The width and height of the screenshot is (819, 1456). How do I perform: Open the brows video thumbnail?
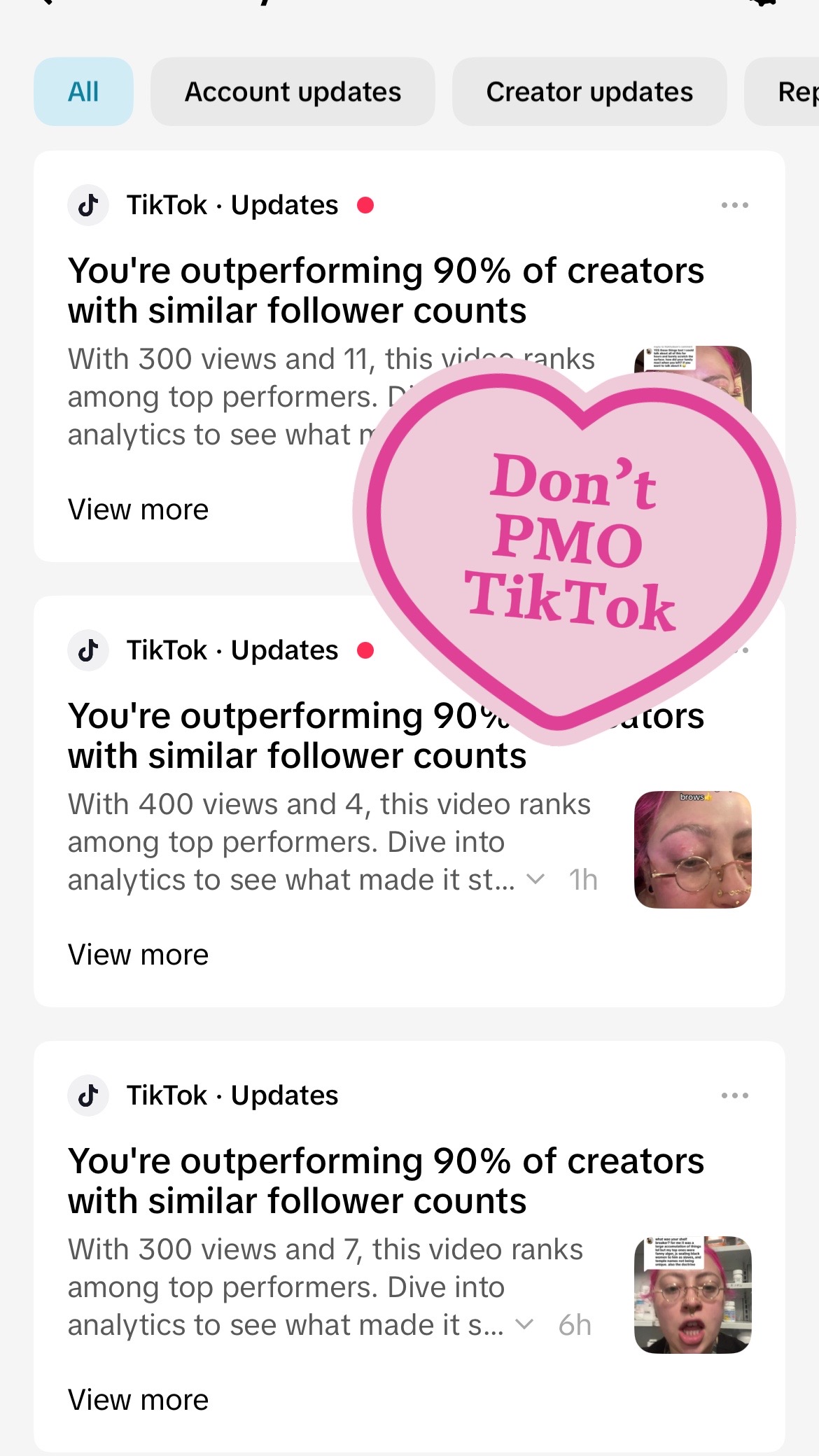692,849
